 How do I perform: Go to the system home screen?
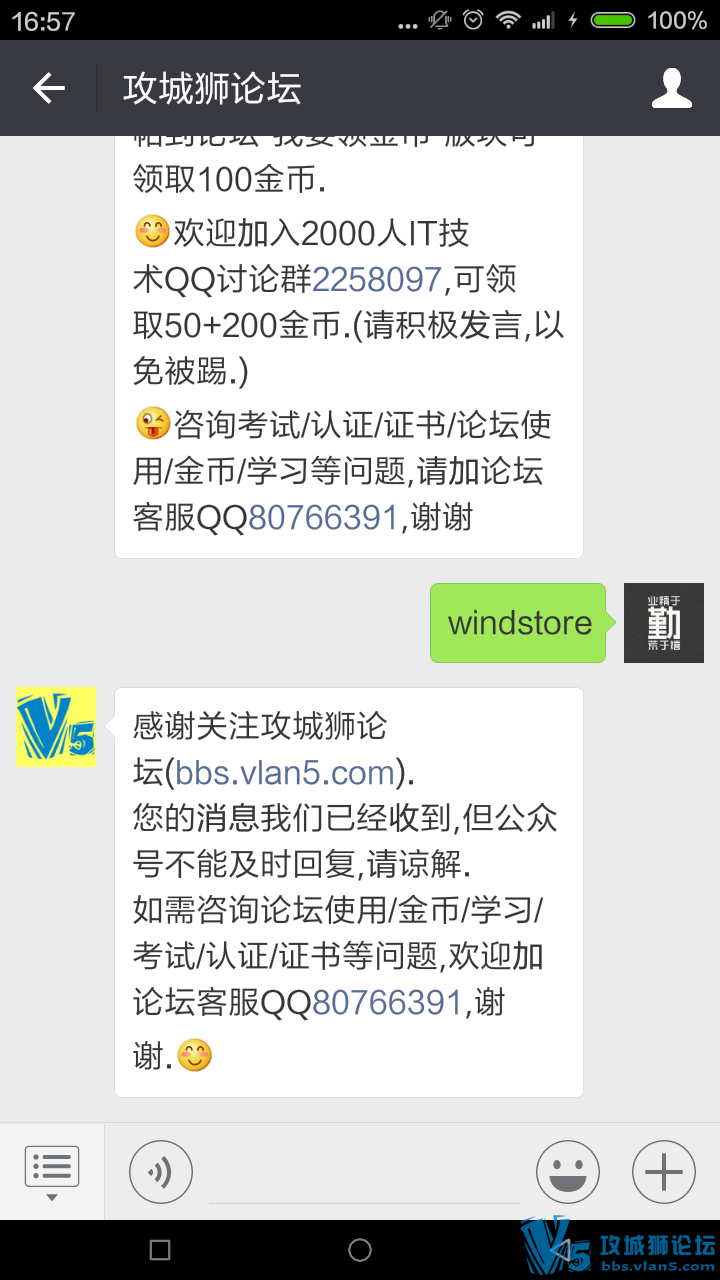(360, 1250)
